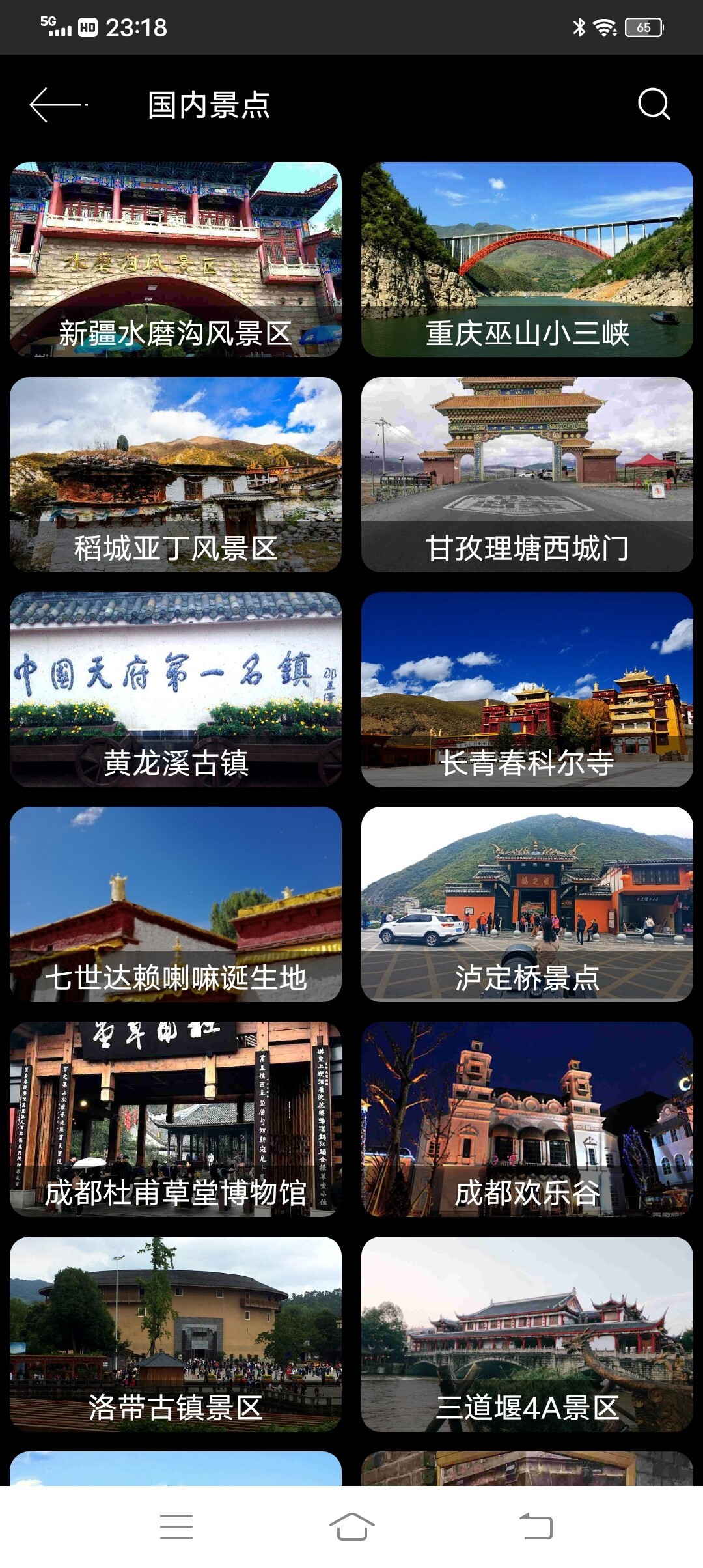
Task: Open 成都杜甫草堂博物馆 details
Action: (174, 1120)
